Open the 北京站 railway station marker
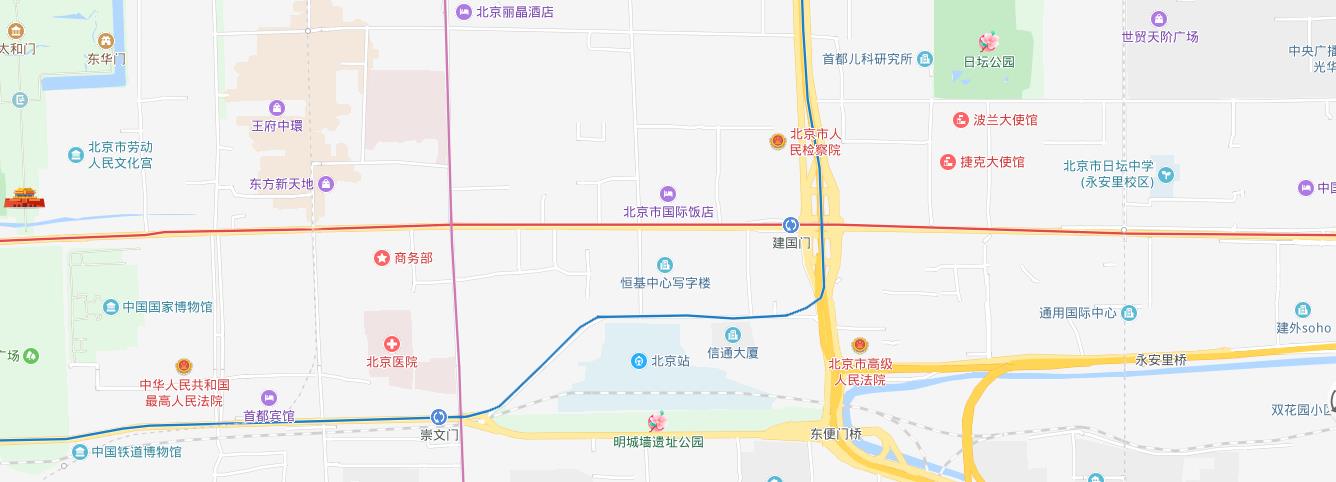The height and width of the screenshot is (482, 1336). [x=639, y=361]
